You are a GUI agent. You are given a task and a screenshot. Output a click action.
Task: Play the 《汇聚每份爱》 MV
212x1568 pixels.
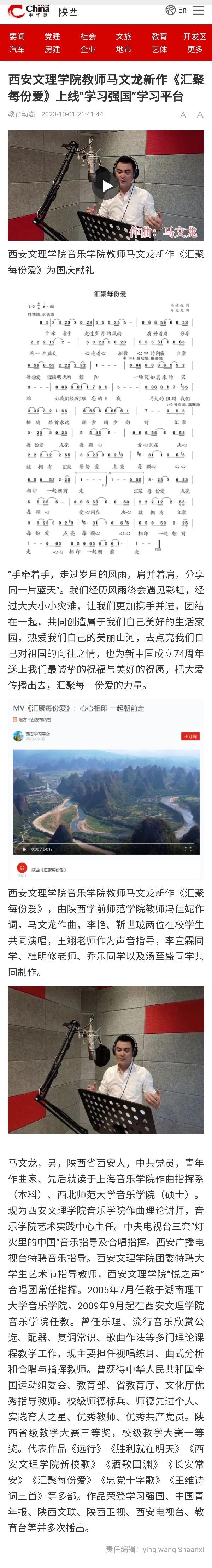click(x=24, y=849)
